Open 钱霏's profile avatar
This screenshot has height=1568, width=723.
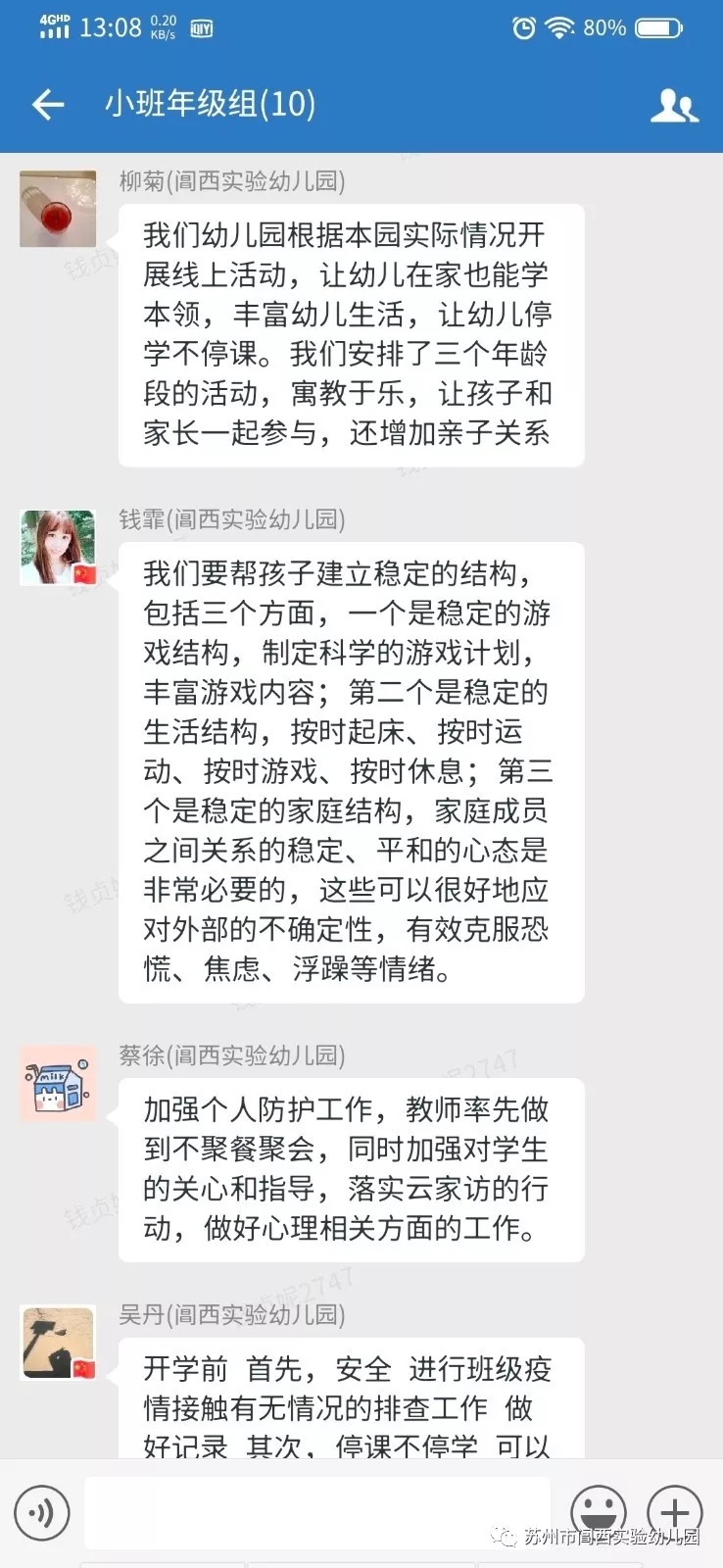58,547
